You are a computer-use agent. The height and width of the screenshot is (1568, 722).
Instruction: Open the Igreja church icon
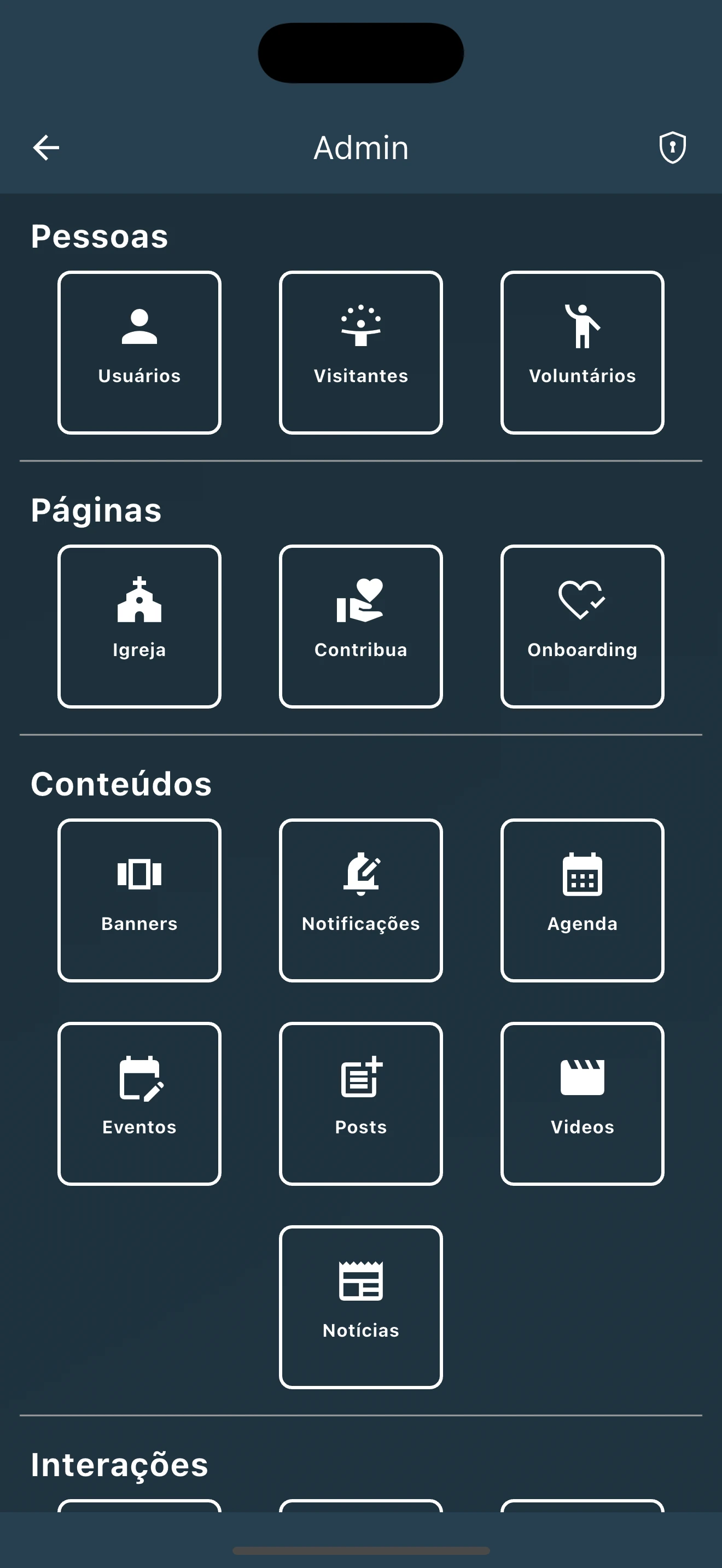[139, 601]
